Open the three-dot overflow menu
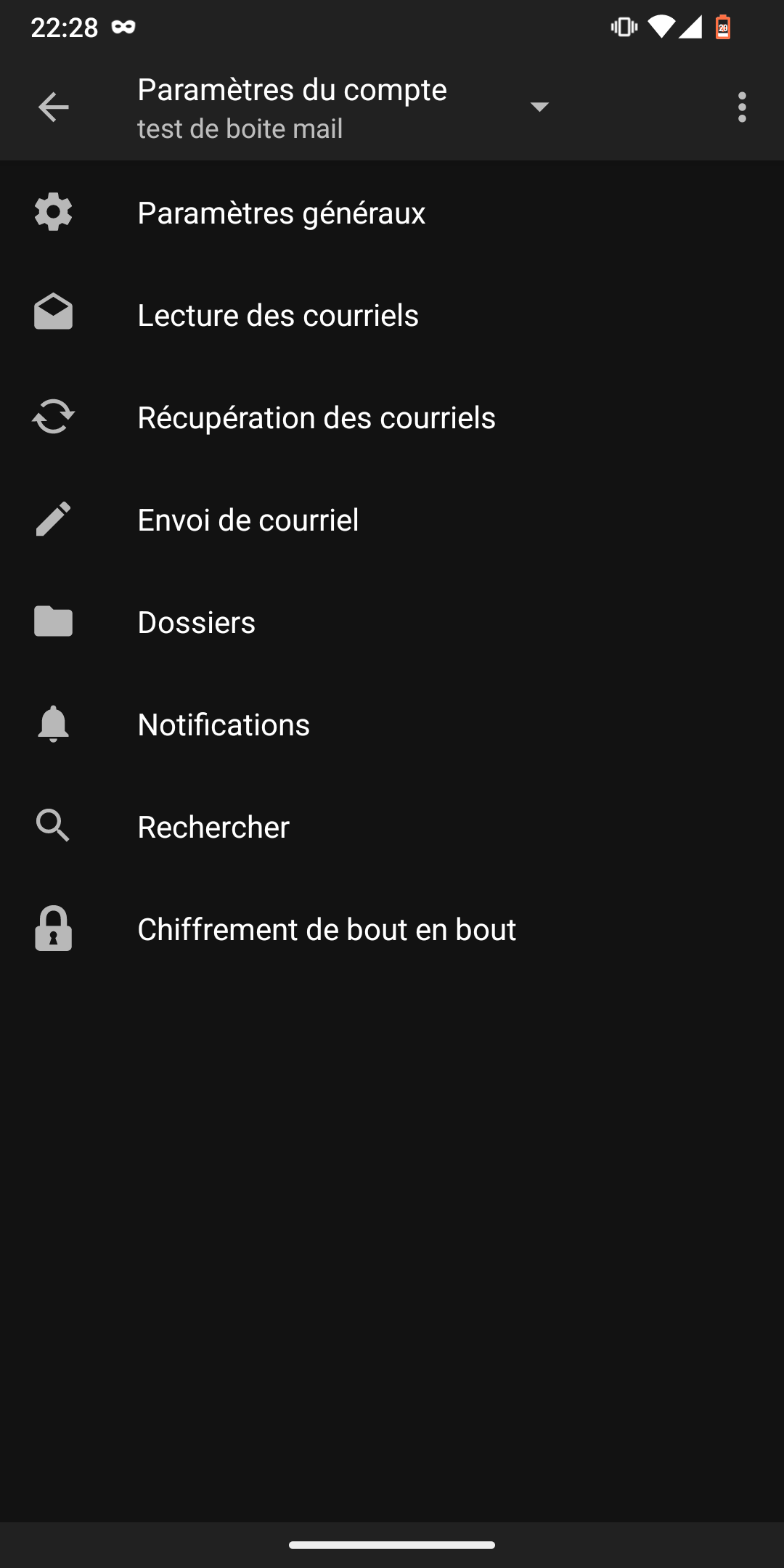The height and width of the screenshot is (1568, 784). click(741, 107)
